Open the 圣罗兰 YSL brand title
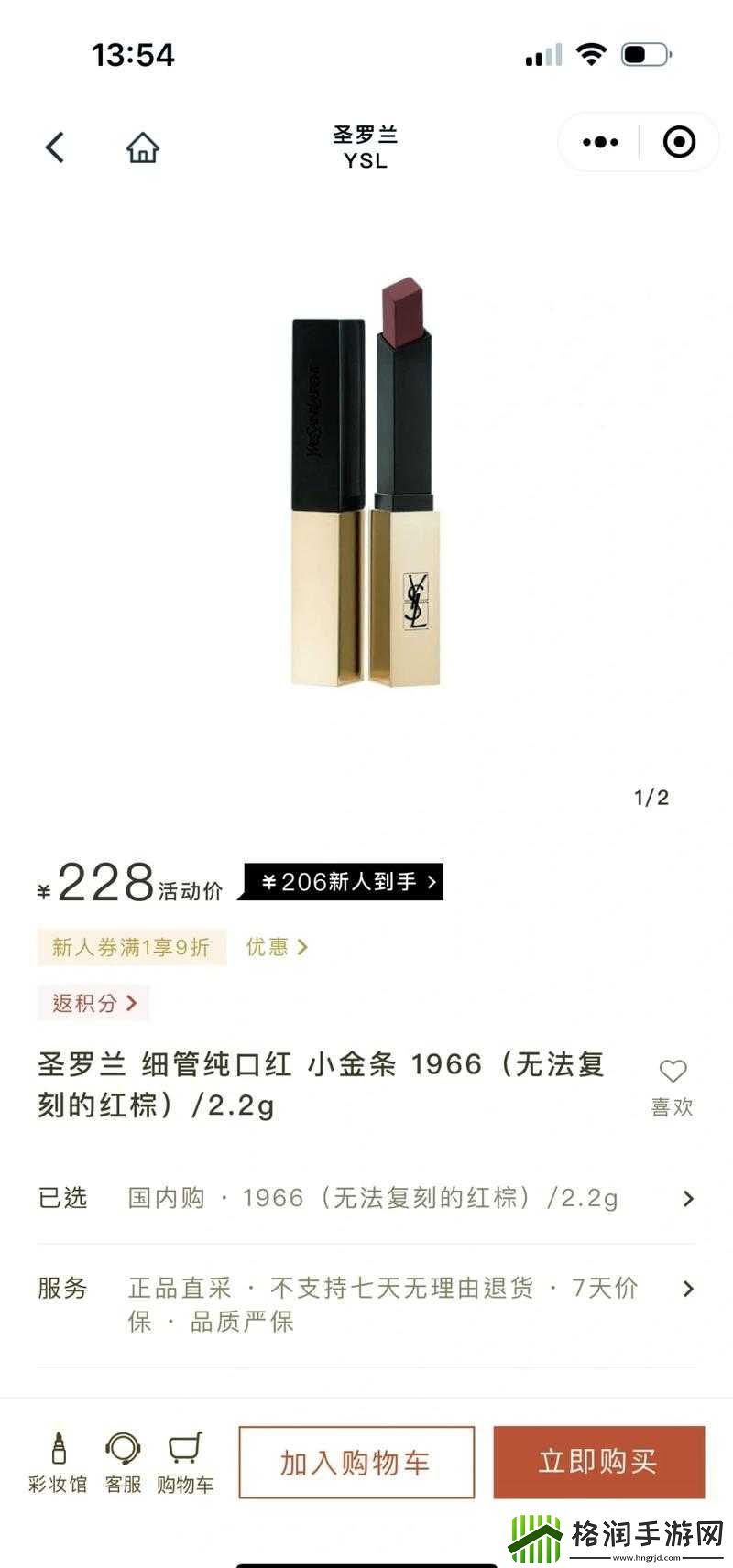This screenshot has width=733, height=1568. (x=365, y=147)
